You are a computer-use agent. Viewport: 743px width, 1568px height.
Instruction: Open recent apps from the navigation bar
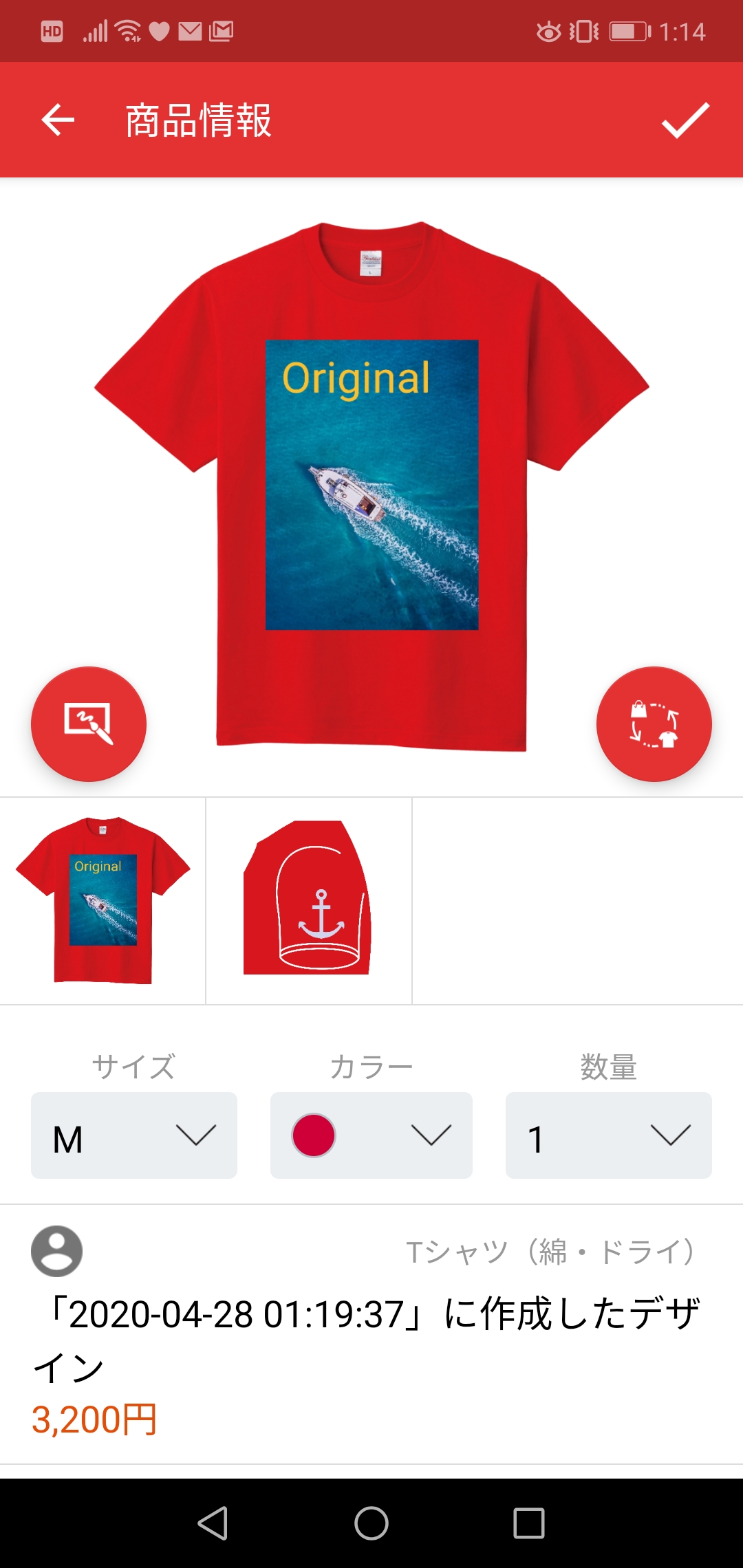point(529,1523)
